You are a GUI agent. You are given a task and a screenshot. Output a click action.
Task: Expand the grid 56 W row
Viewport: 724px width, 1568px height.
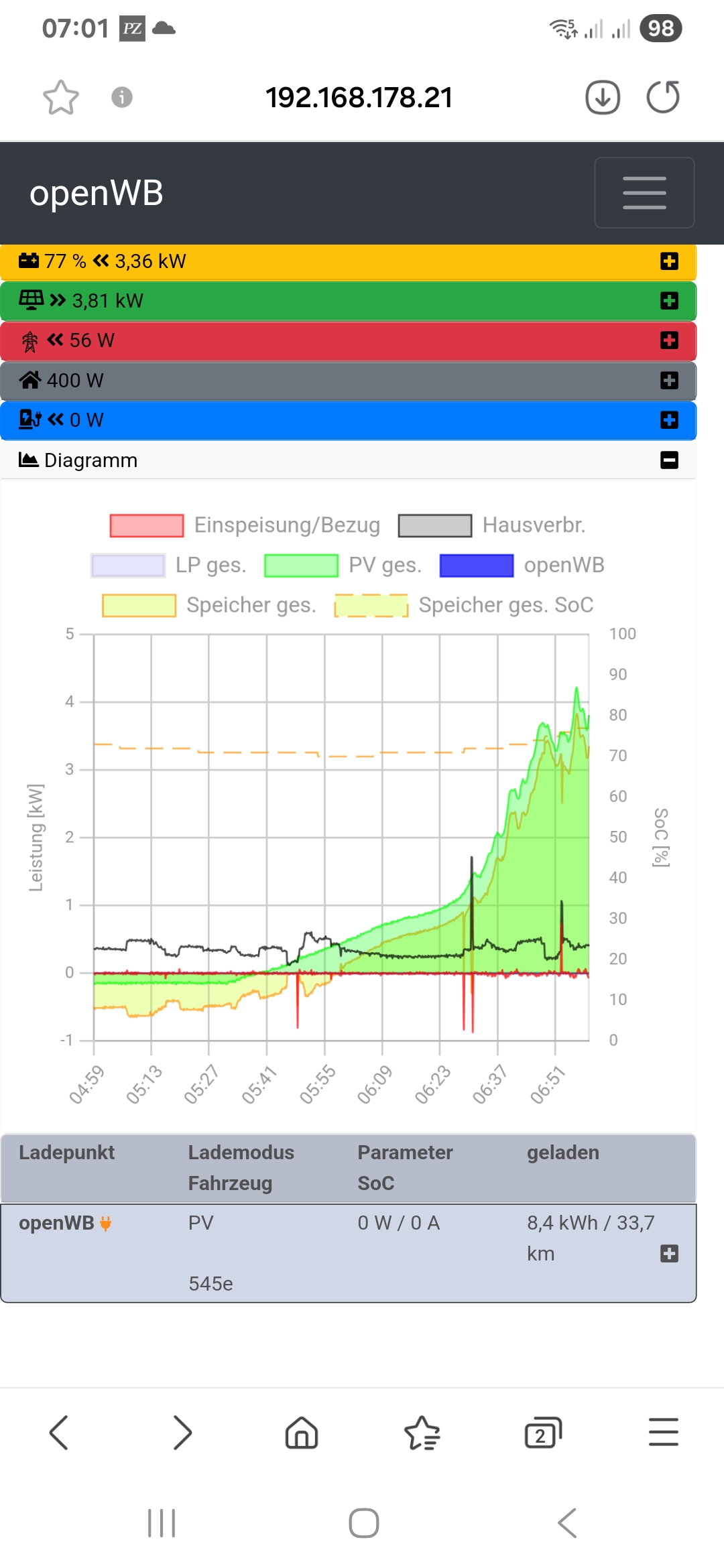[668, 340]
